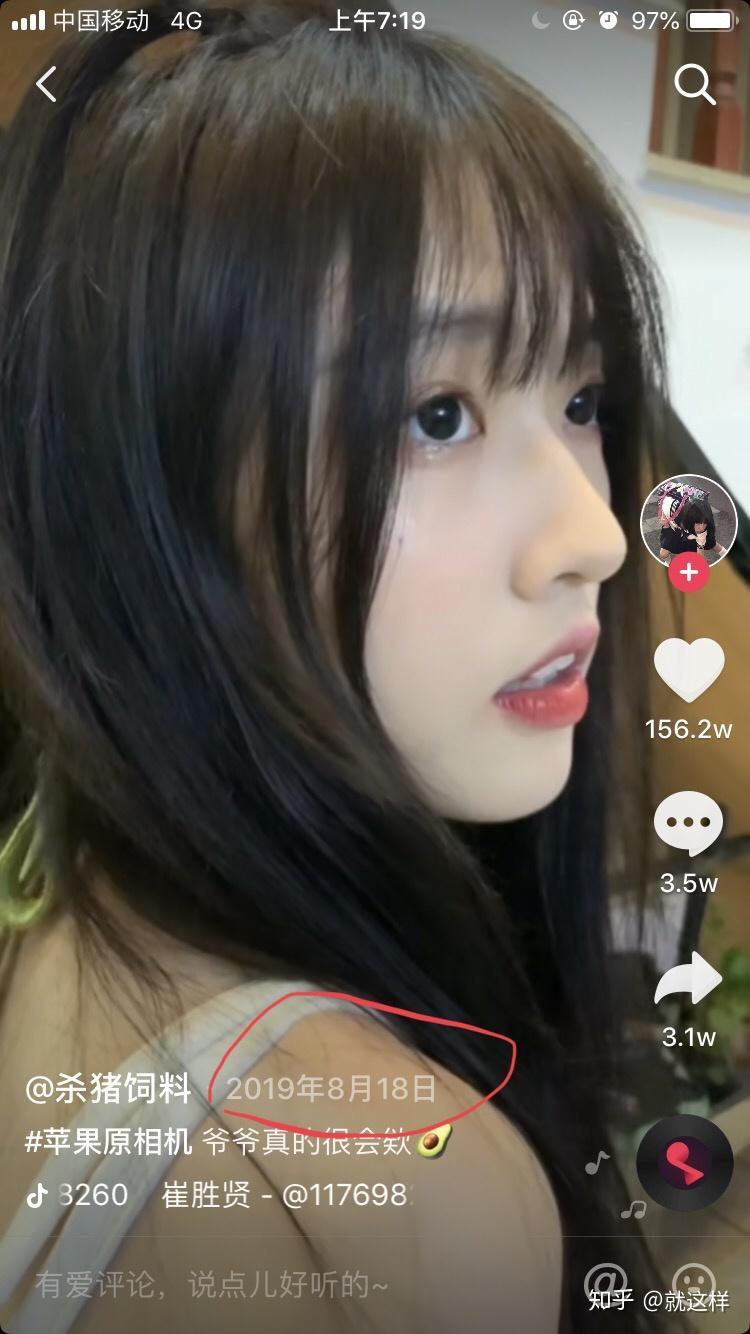This screenshot has height=1334, width=750.
Task: Open the emoji picker smiley icon
Action: point(694,1280)
